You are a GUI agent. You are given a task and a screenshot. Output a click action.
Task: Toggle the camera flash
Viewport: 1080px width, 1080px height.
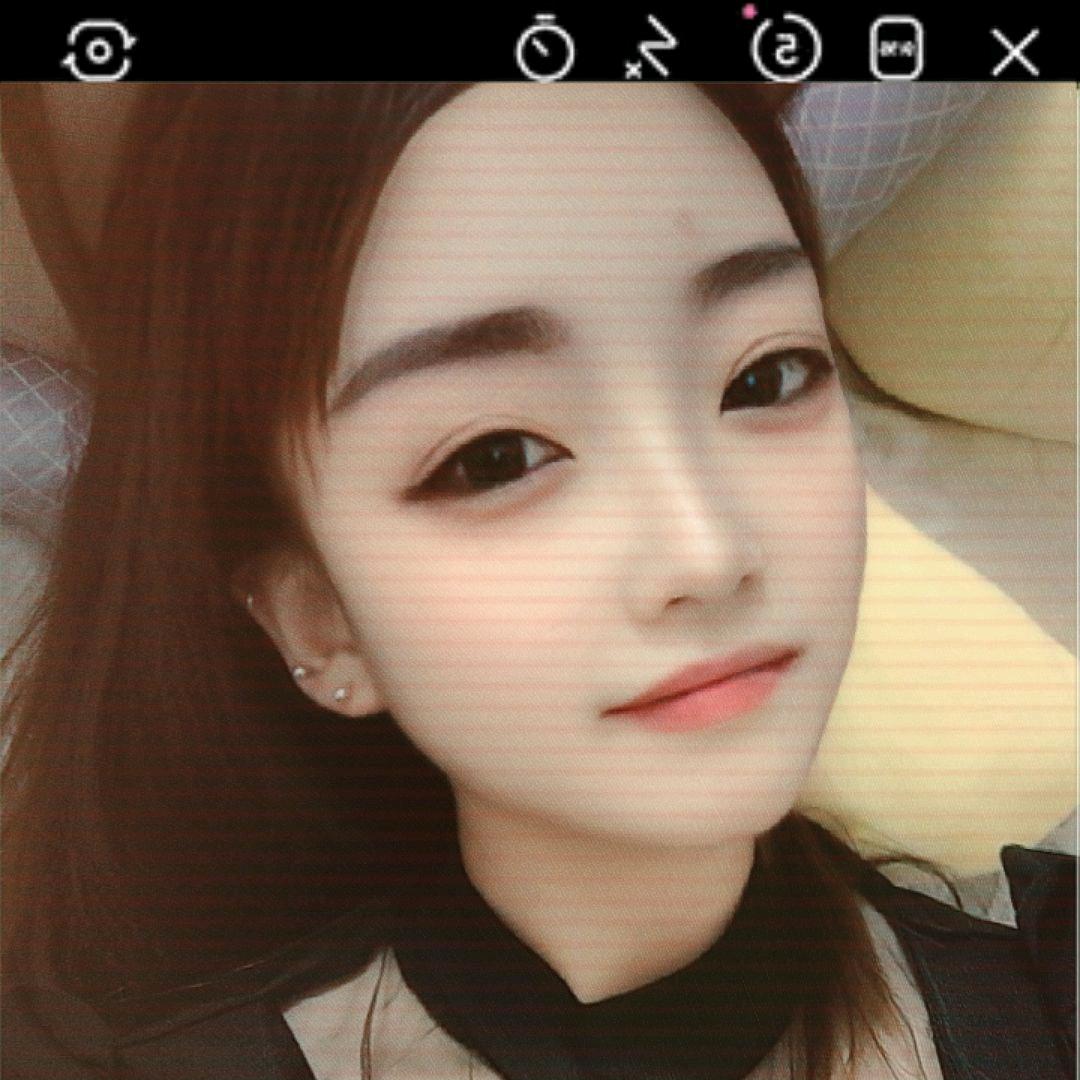click(647, 49)
